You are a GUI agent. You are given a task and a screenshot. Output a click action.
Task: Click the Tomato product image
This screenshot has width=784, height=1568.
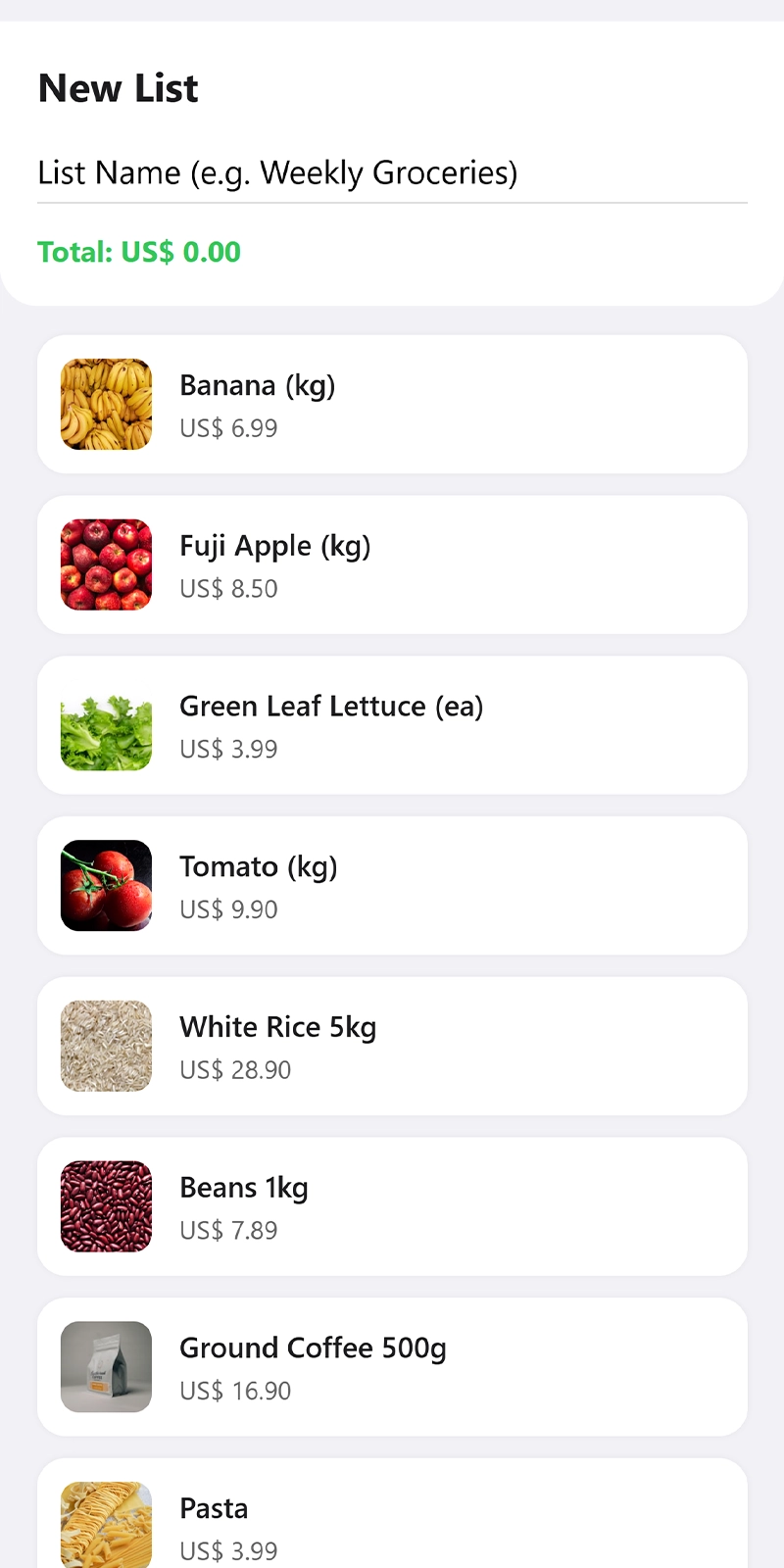pos(106,885)
